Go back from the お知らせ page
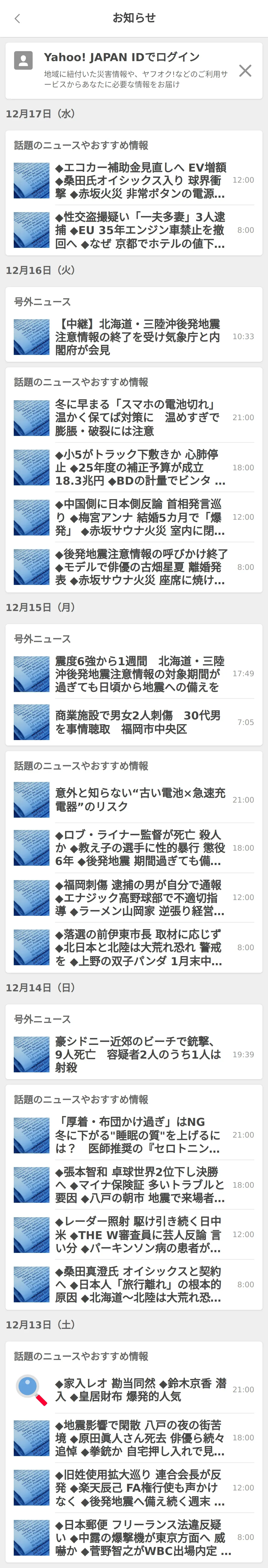The height and width of the screenshot is (1568, 268). [17, 18]
